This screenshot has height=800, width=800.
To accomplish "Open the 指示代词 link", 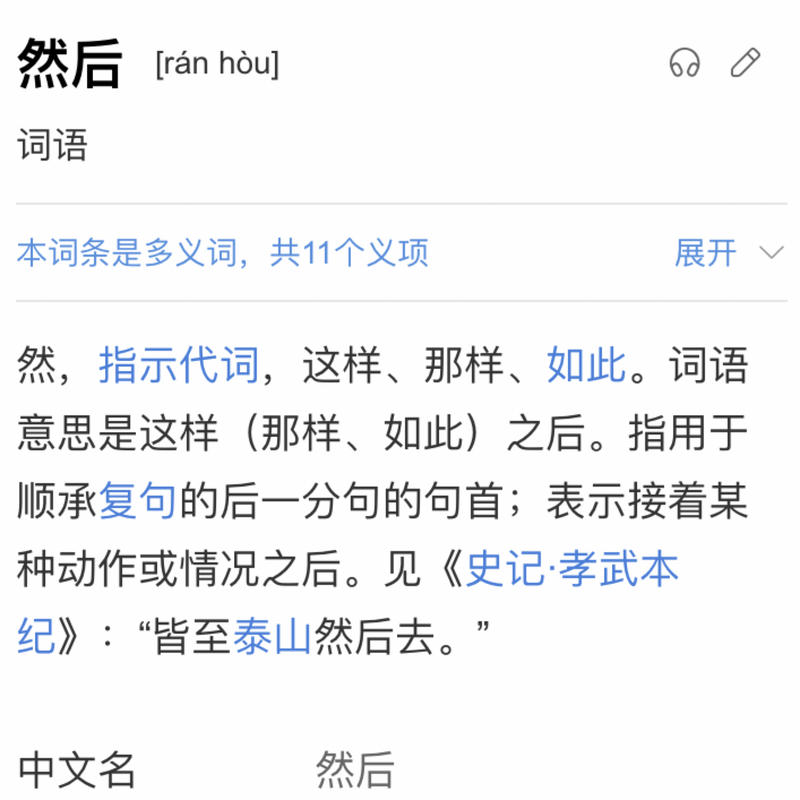I will pos(178,367).
